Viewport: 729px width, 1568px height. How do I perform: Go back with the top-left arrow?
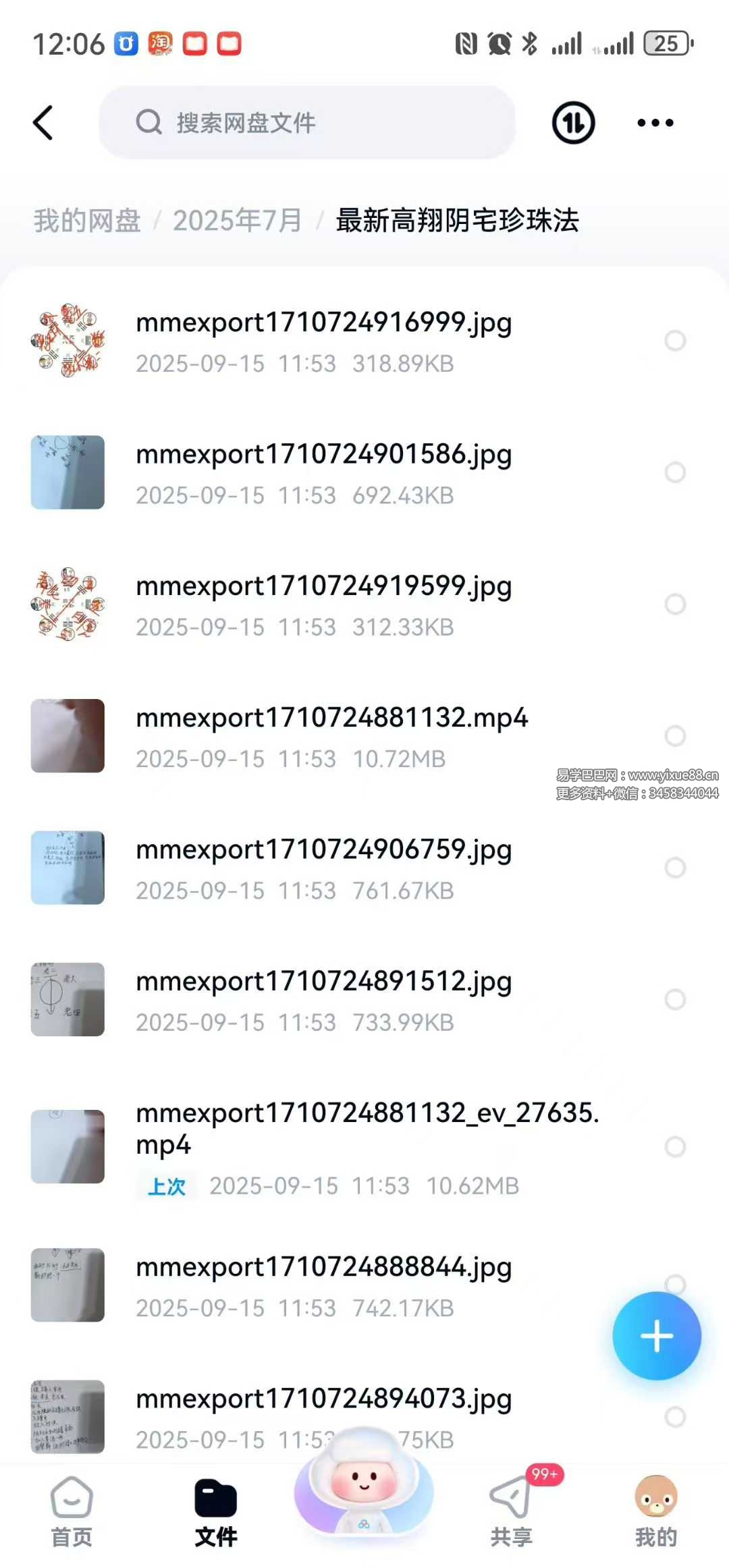pos(43,123)
